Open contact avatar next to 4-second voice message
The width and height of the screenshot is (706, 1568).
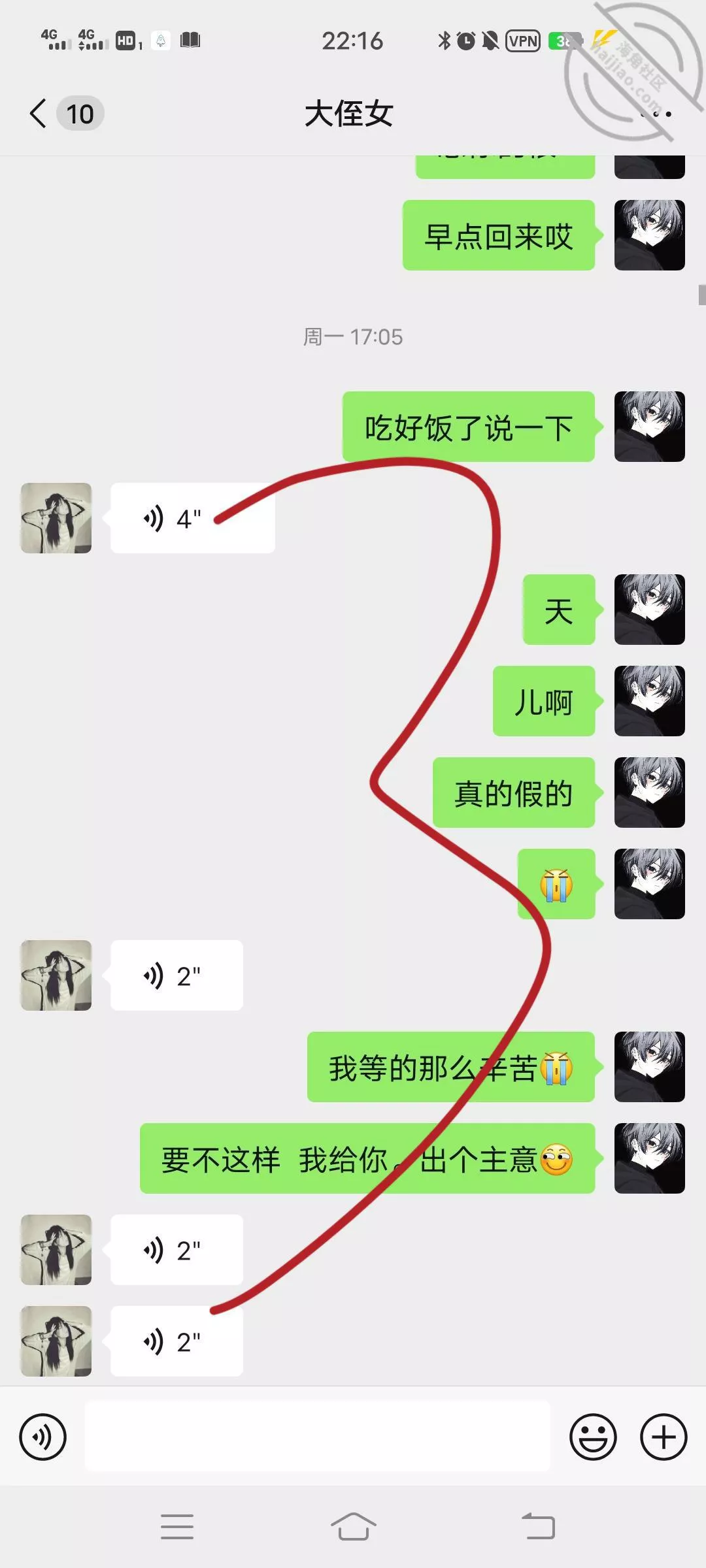(56, 518)
